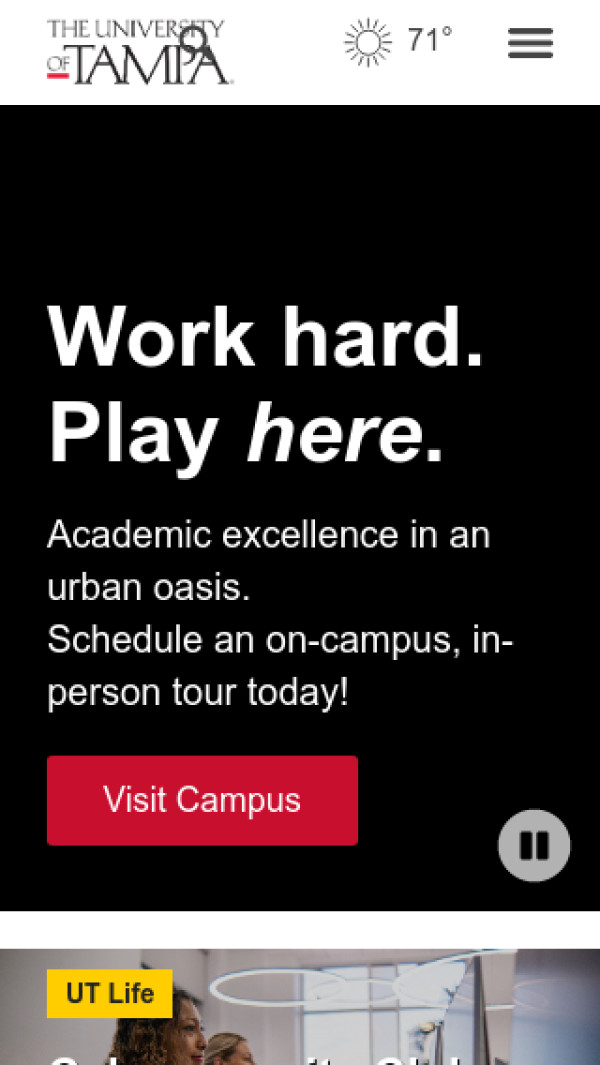The image size is (600, 1065).
Task: Open the 71° weather widget
Action: tap(399, 42)
